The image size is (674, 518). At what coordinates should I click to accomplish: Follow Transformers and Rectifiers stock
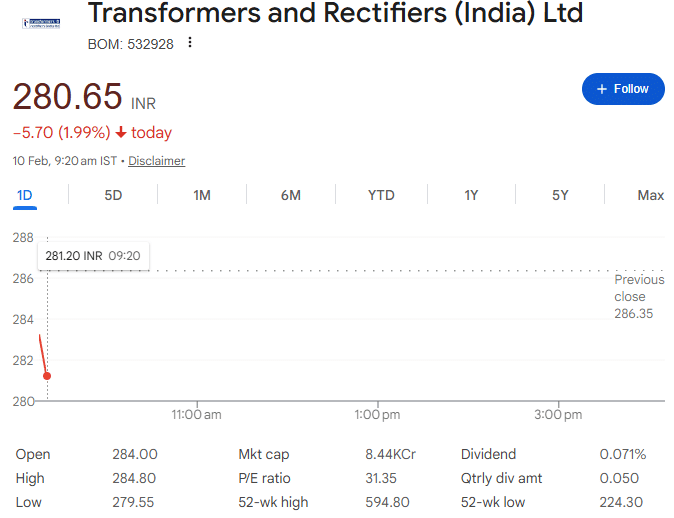[623, 89]
